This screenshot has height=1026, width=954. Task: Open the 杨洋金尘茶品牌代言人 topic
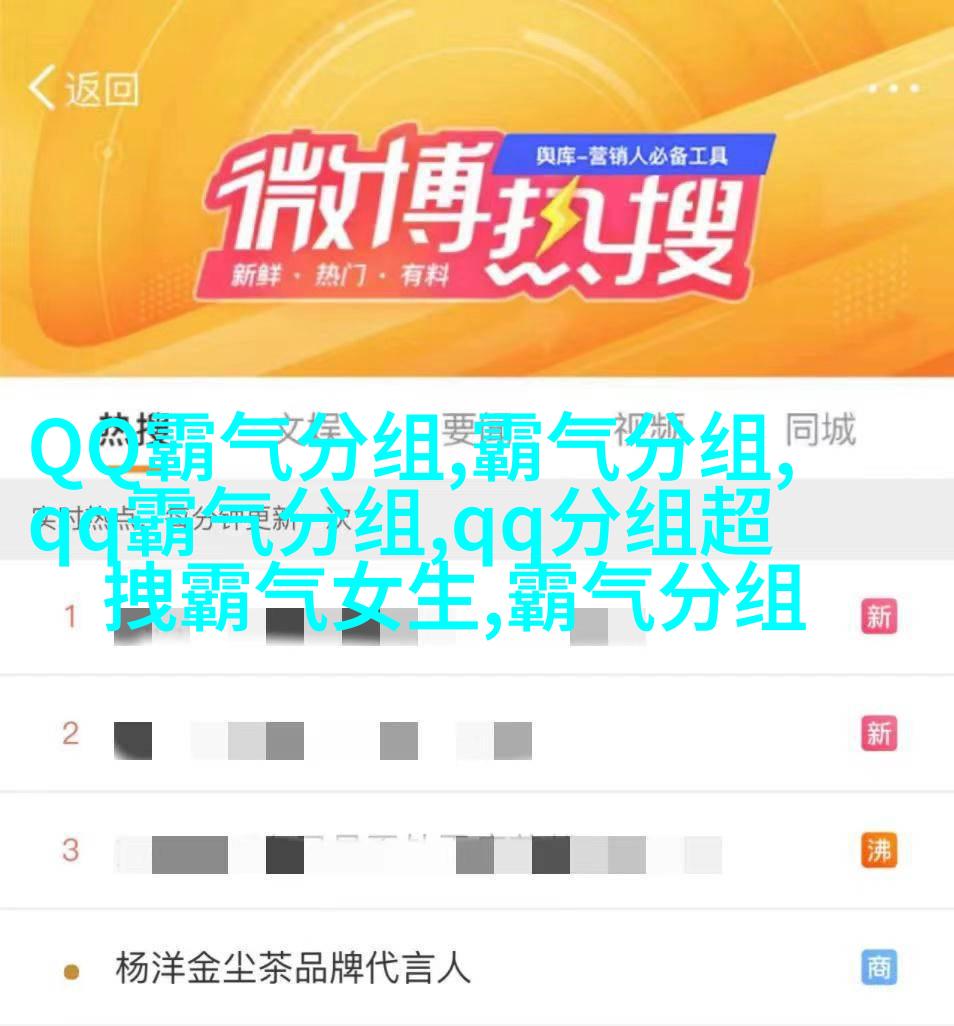[293, 967]
